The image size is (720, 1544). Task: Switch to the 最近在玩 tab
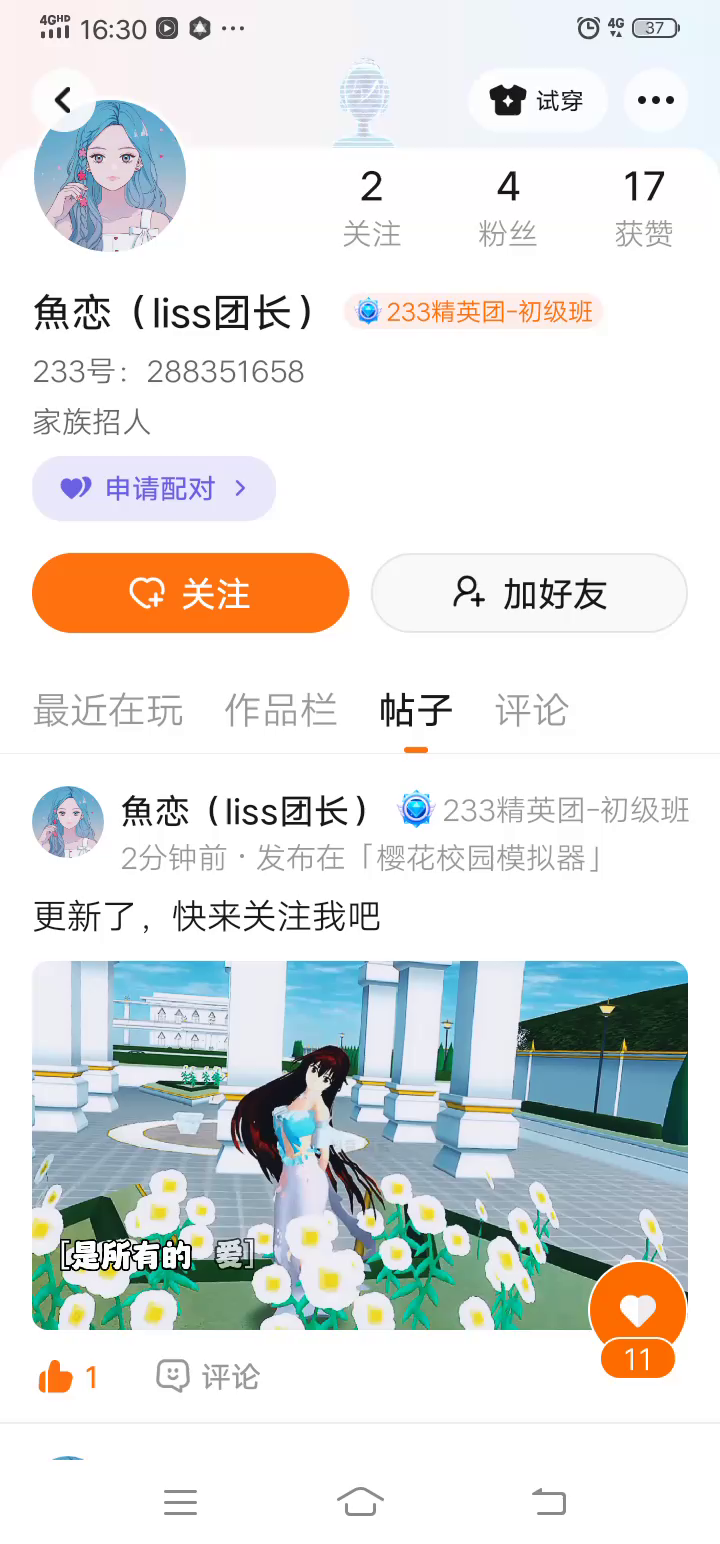(108, 710)
